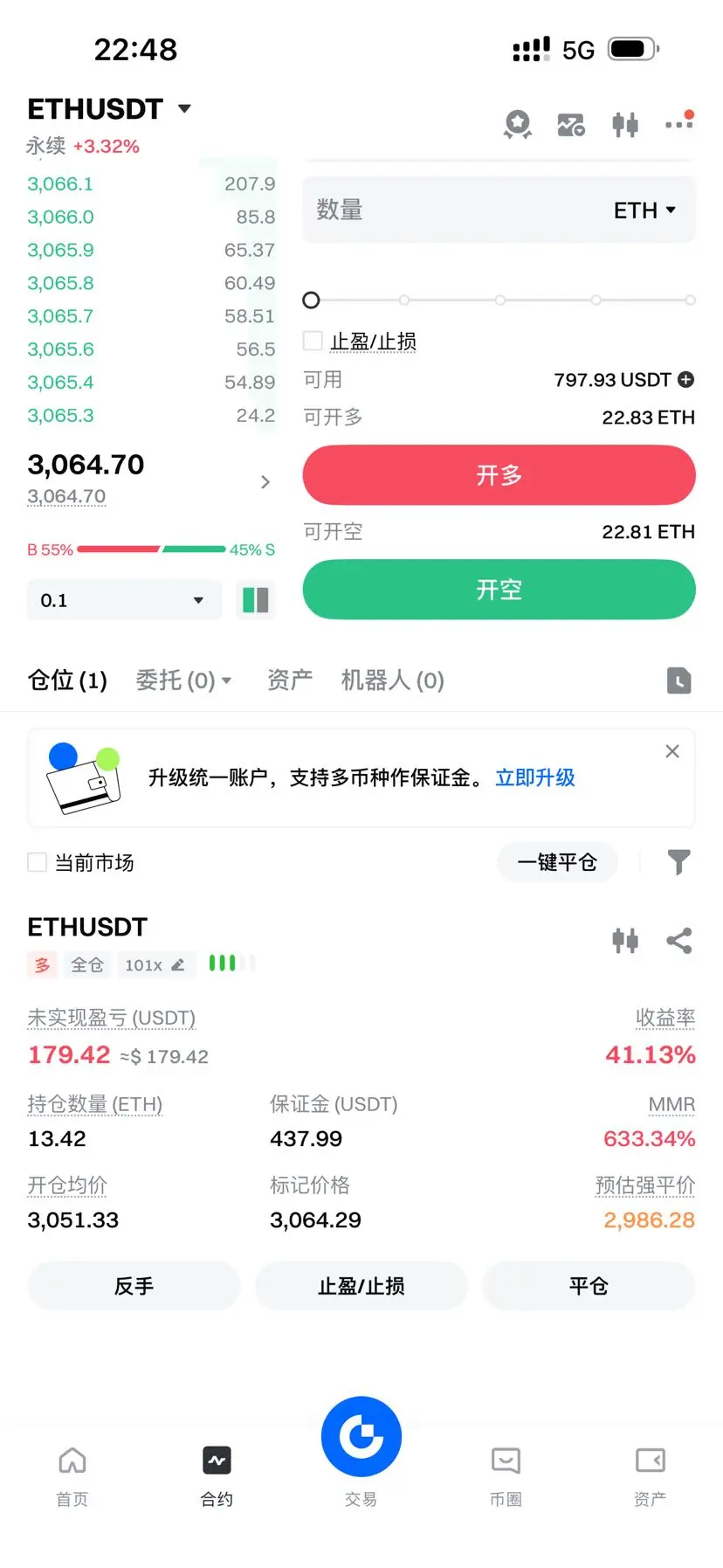Check the 当前市场 current market box
This screenshot has width=723, height=1568.
pyautogui.click(x=38, y=862)
